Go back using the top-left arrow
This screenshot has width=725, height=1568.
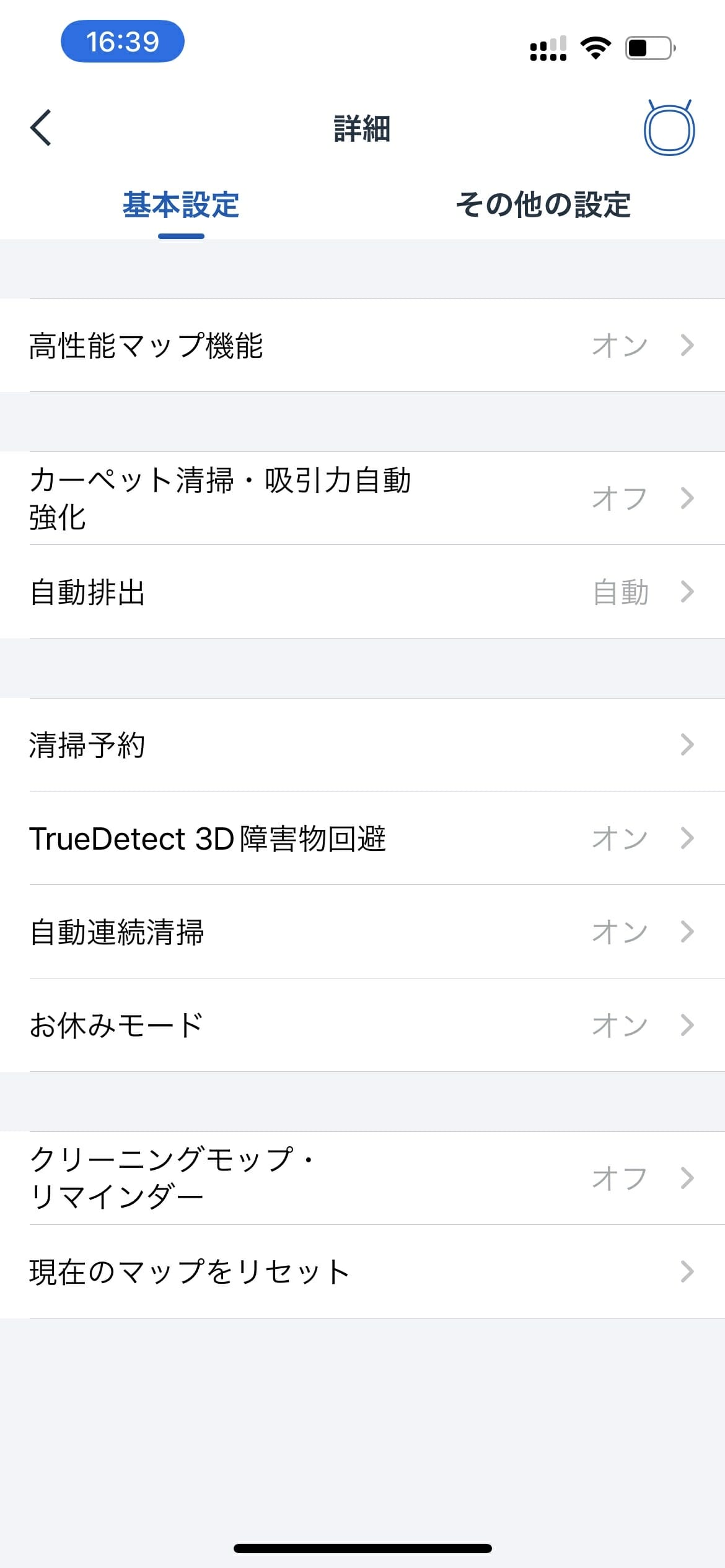[x=41, y=128]
